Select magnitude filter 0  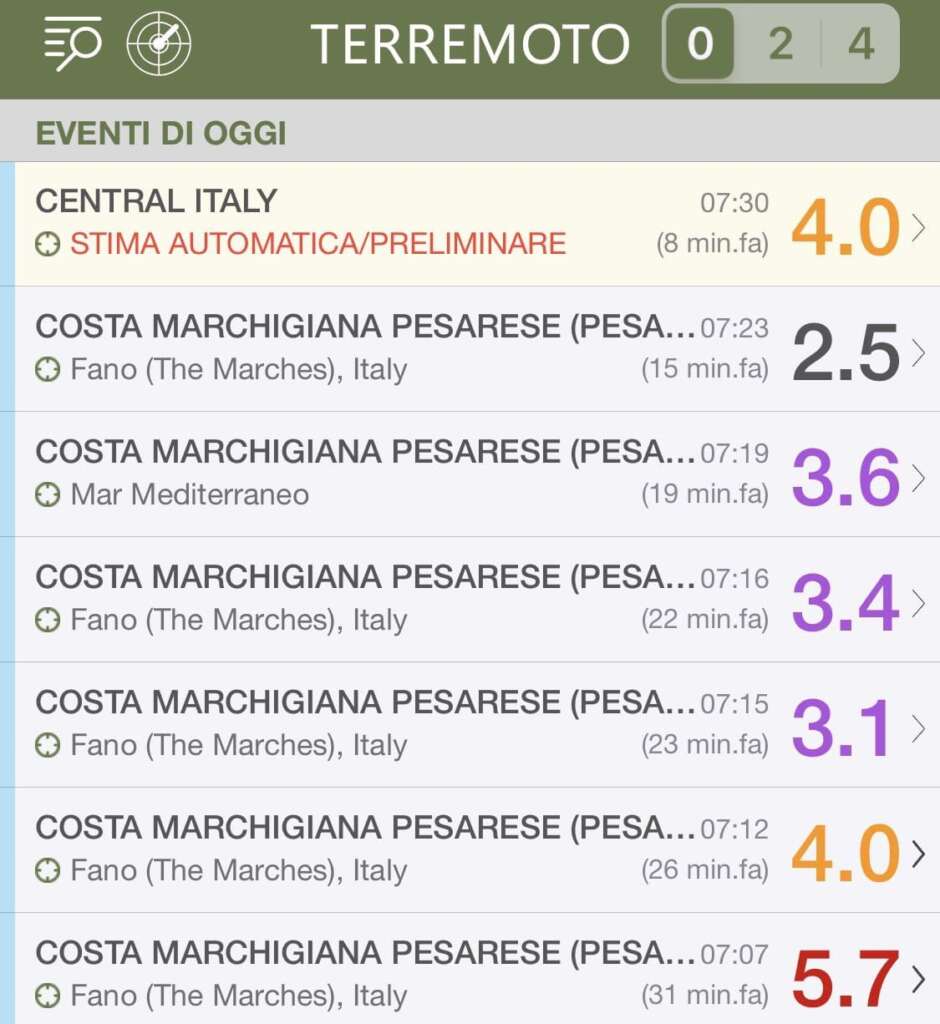(x=700, y=44)
